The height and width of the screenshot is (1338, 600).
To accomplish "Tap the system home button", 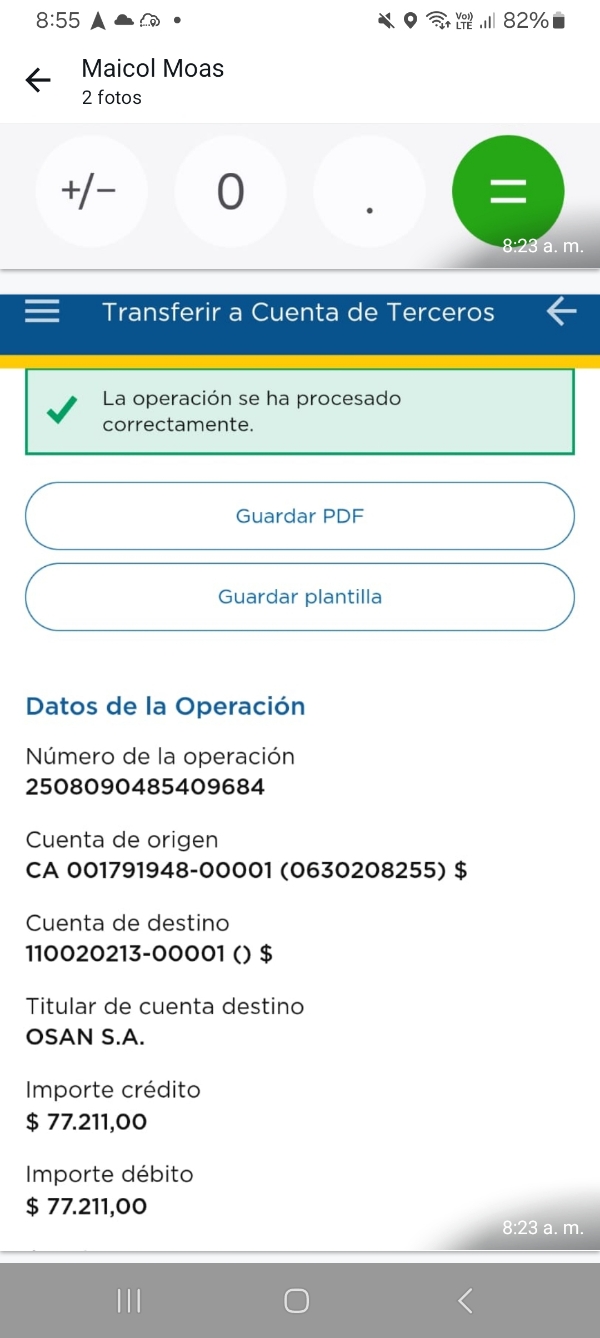I will (x=296, y=1300).
